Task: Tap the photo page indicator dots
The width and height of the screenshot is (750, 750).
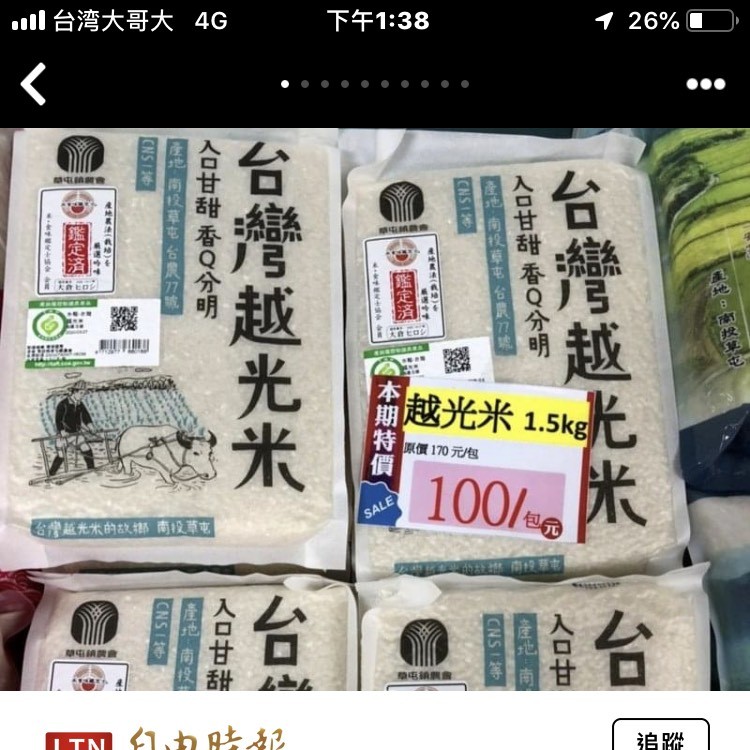Action: 375,84
